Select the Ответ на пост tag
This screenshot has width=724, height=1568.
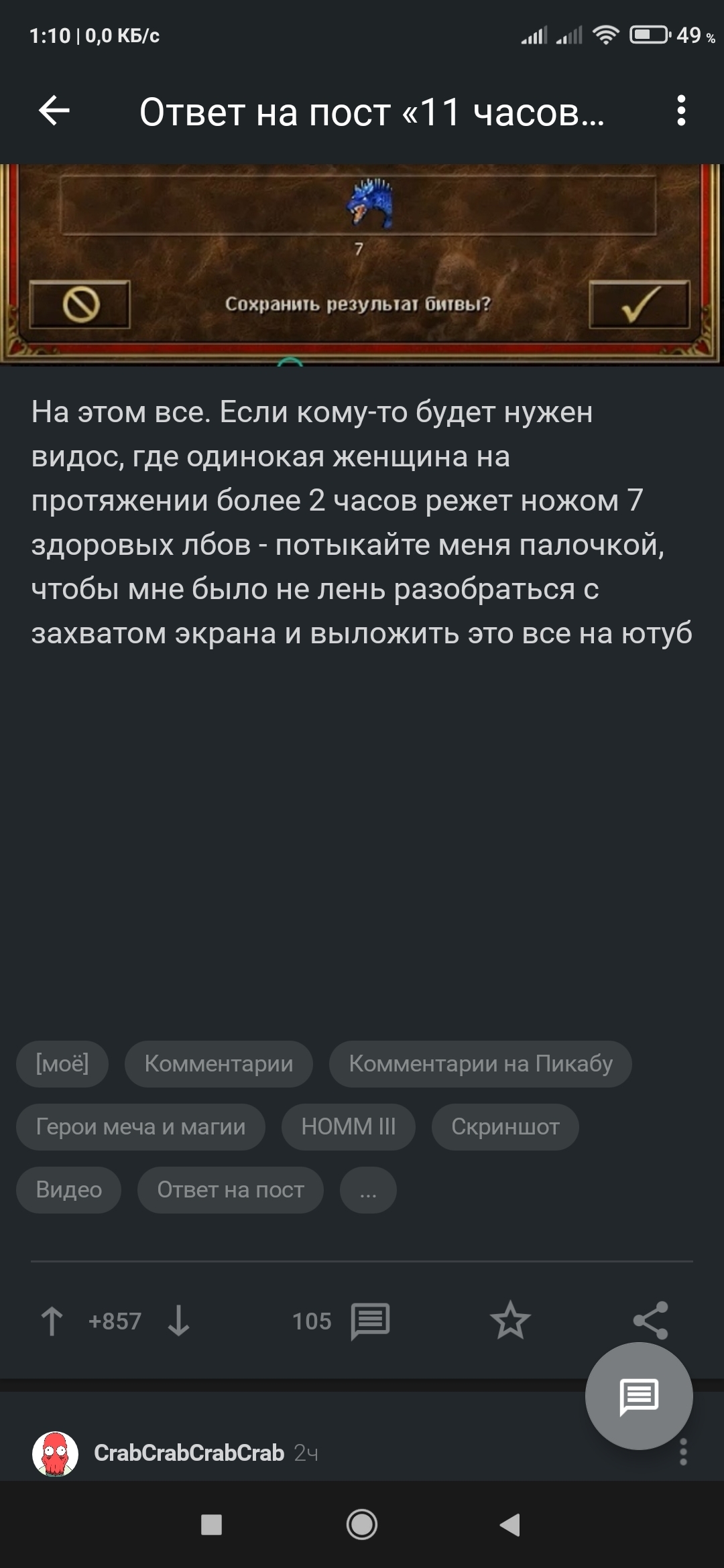(x=231, y=1189)
